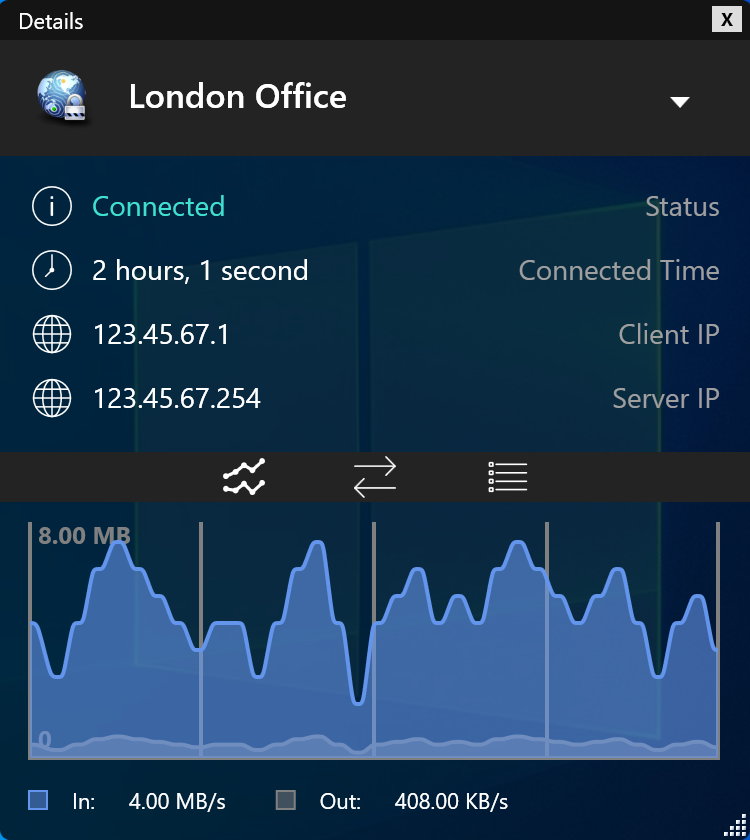Expand the London Office connection dropdown
Screen dimensions: 750x840
680,101
